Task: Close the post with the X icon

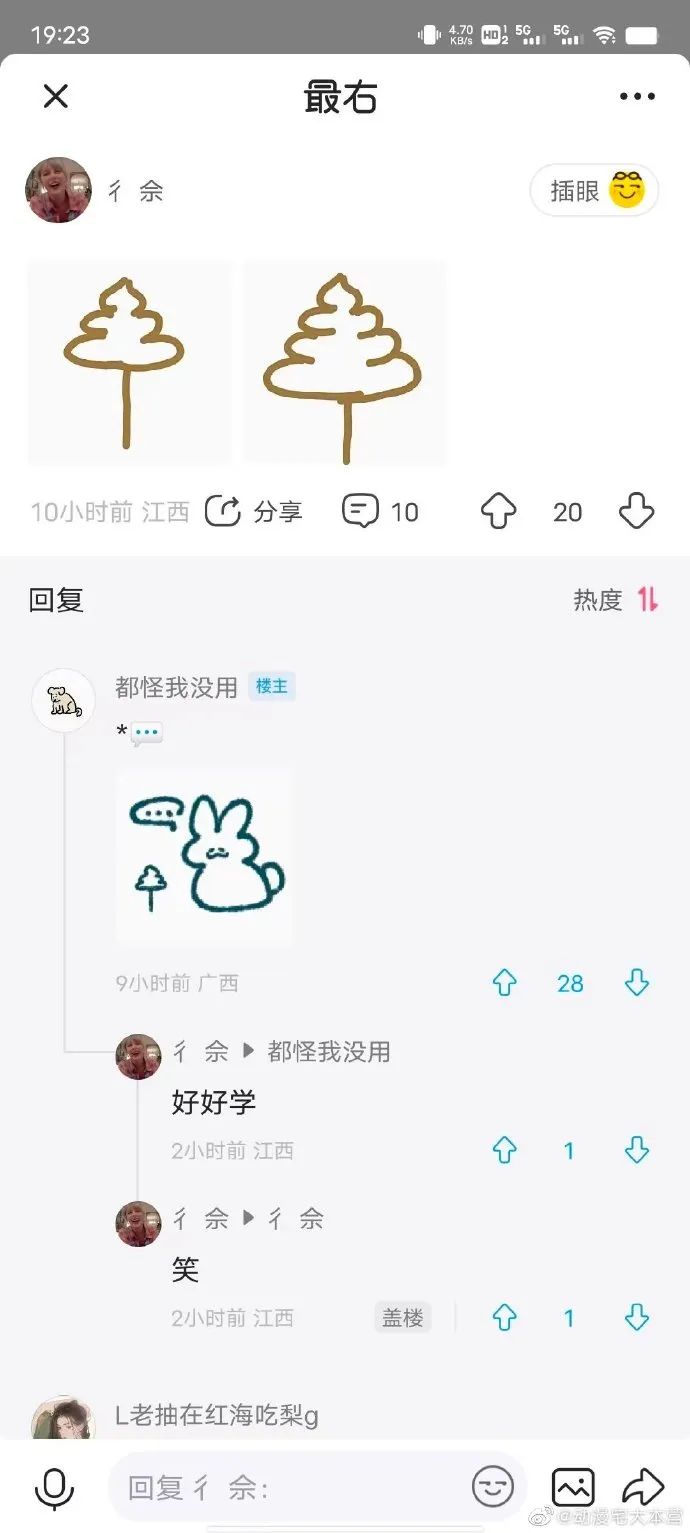Action: tap(56, 97)
